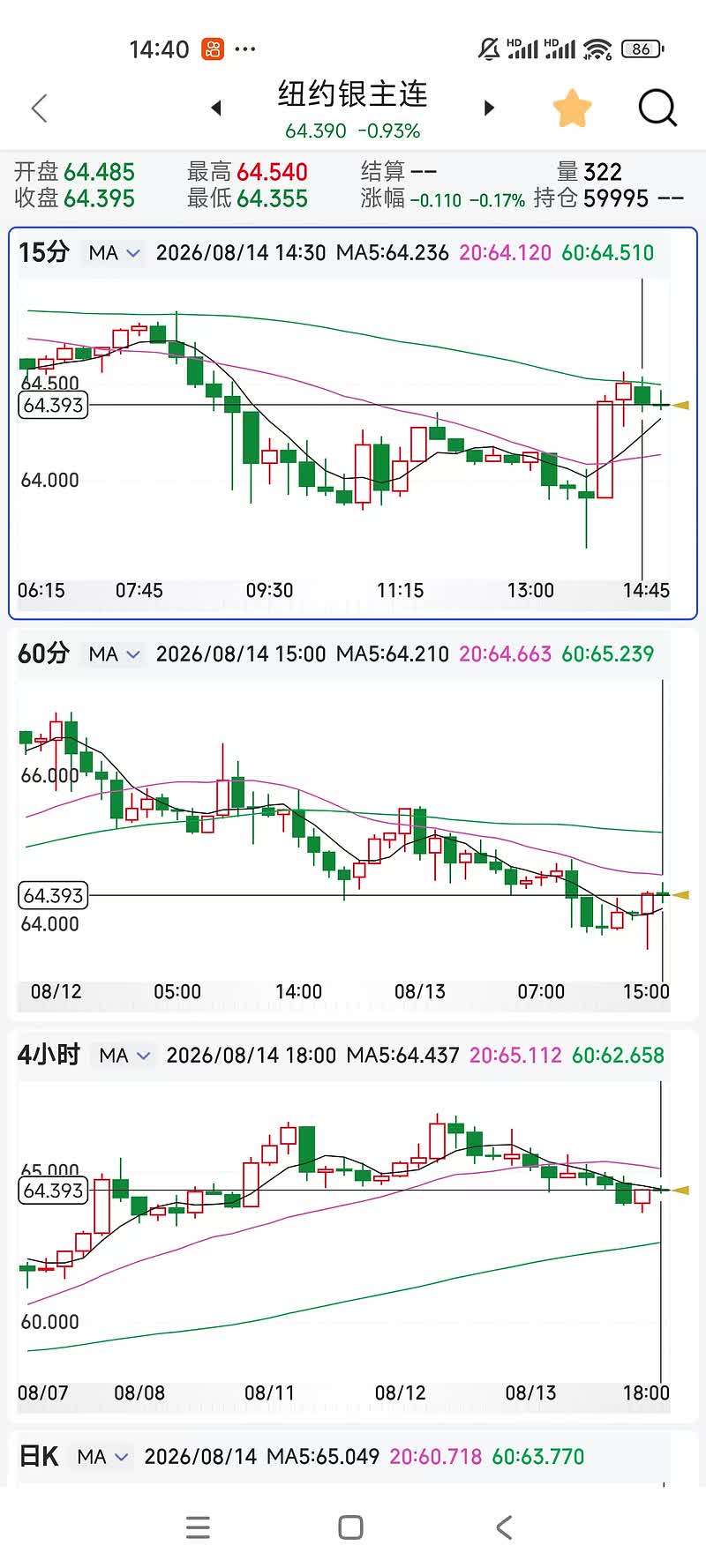This screenshot has height=1568, width=706.
Task: Open search with the magnifier icon
Action: (x=657, y=108)
